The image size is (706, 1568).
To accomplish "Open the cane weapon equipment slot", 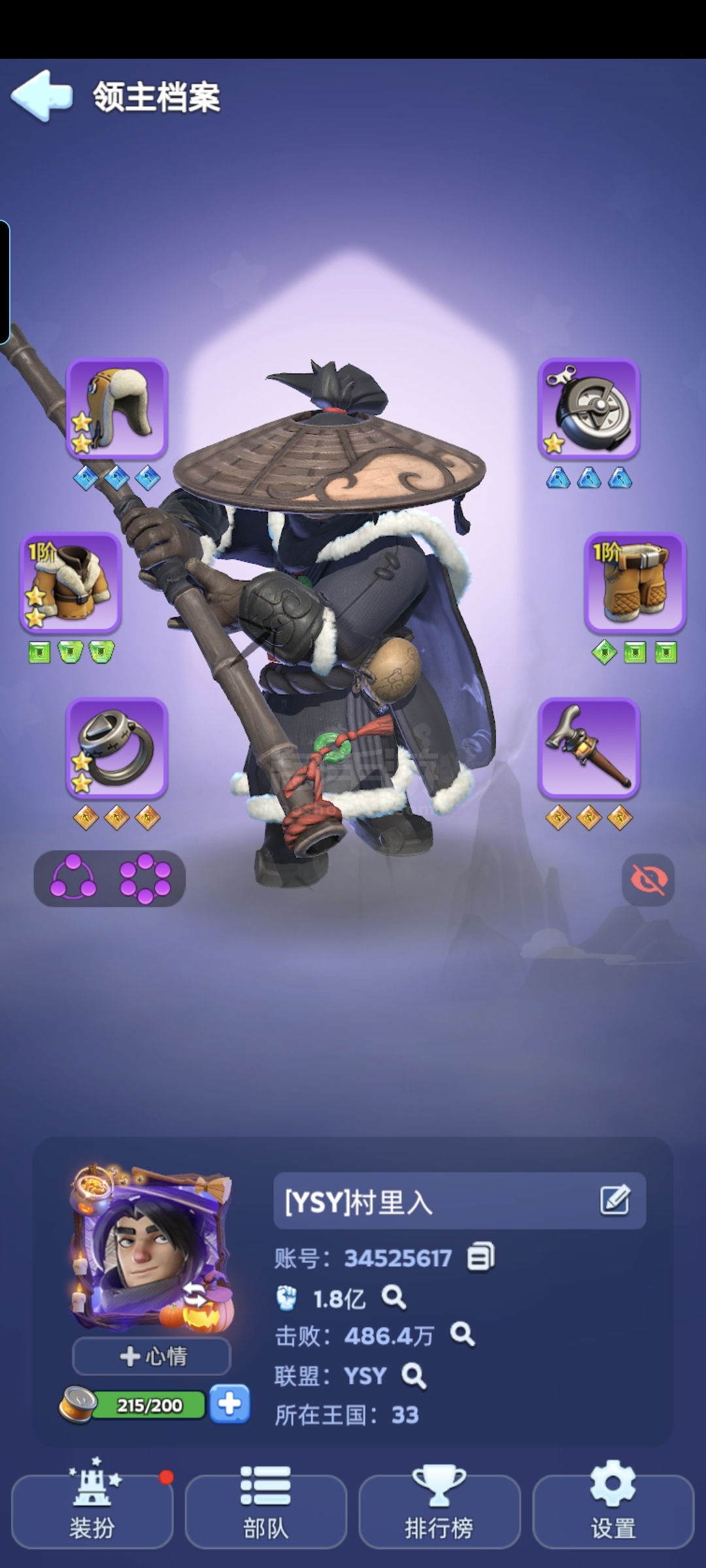I will pos(588,747).
